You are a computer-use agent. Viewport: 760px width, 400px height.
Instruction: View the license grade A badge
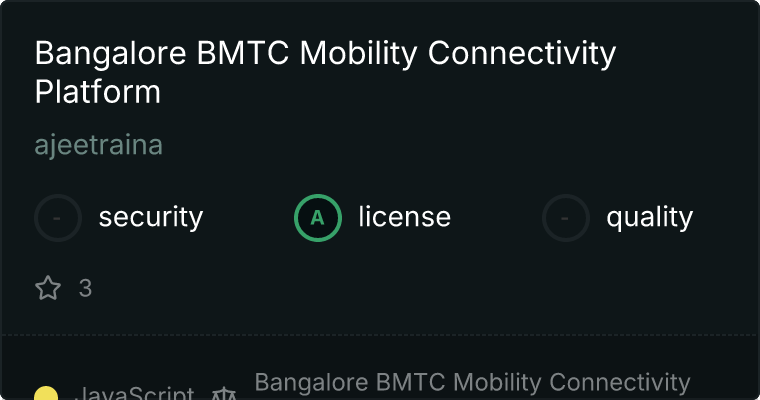(318, 218)
